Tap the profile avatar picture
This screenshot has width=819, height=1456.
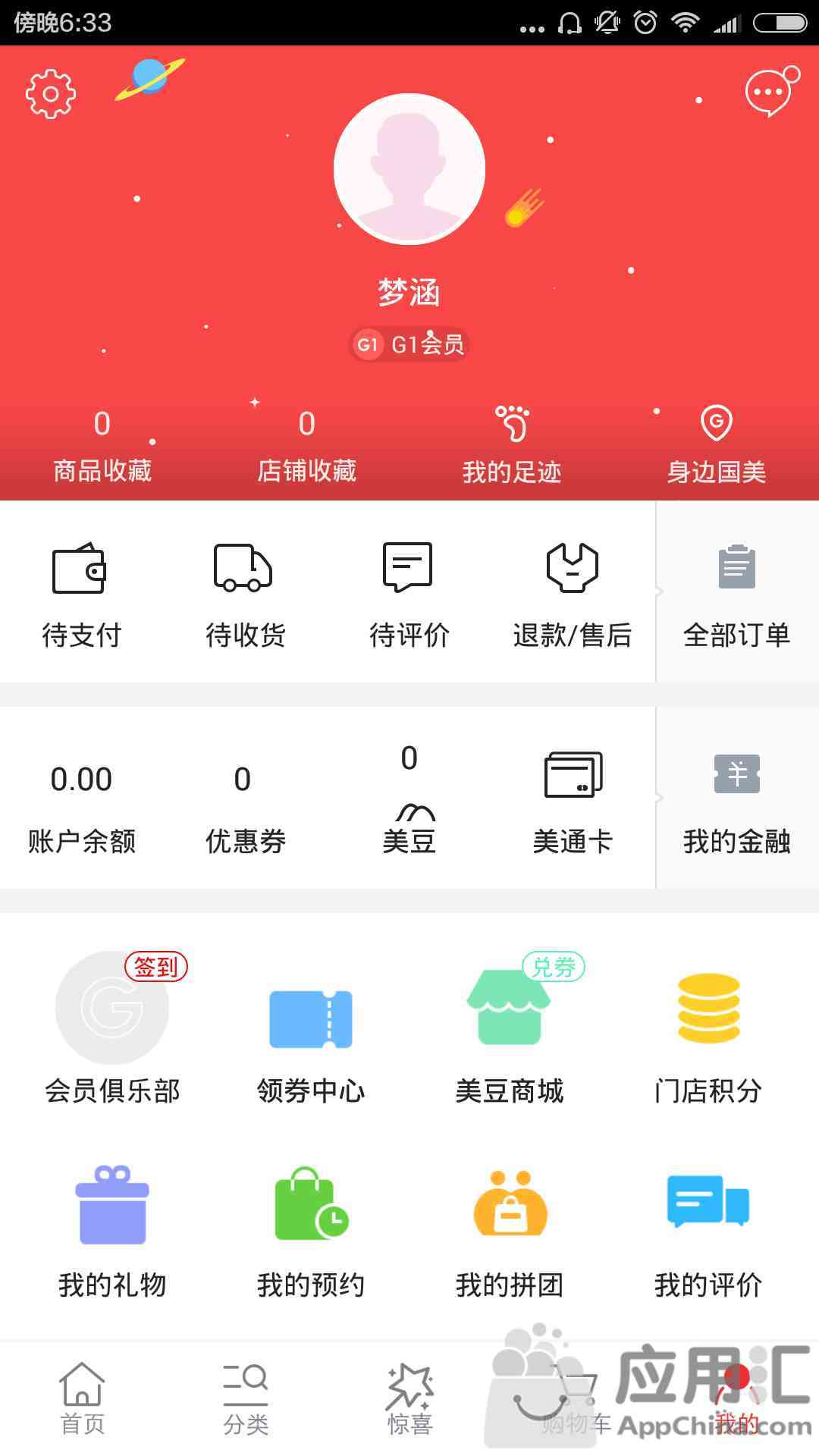pyautogui.click(x=409, y=169)
